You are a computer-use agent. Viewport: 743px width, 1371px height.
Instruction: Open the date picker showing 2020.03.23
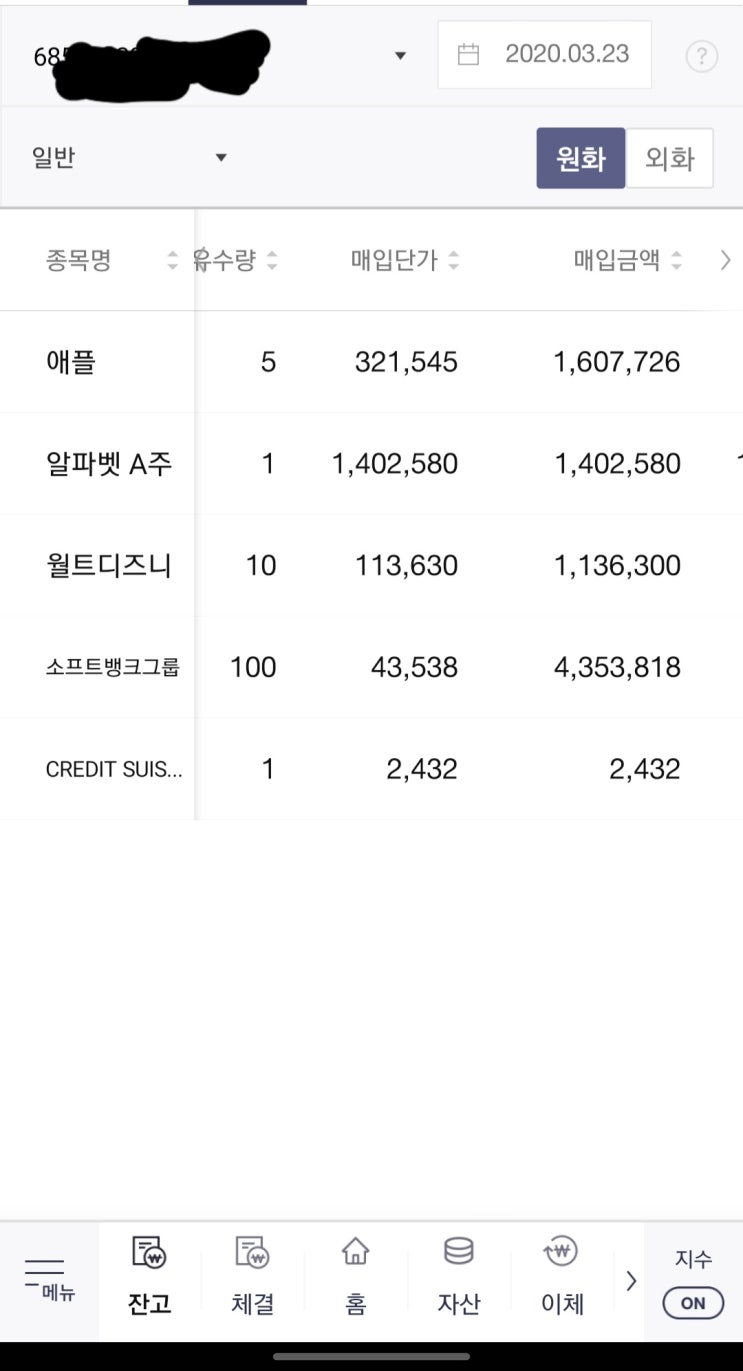click(x=545, y=55)
